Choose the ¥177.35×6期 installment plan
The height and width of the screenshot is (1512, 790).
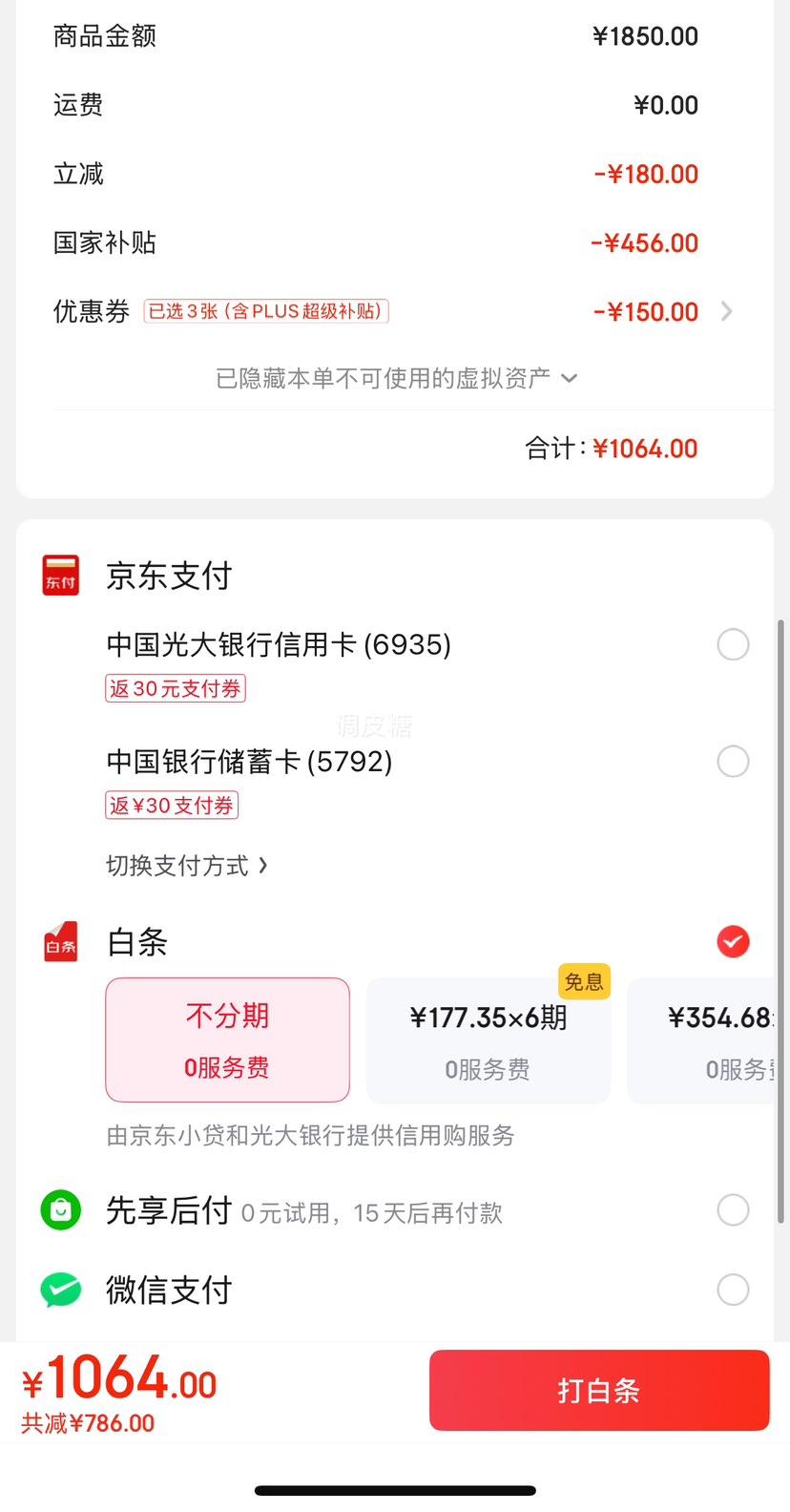pos(489,1039)
